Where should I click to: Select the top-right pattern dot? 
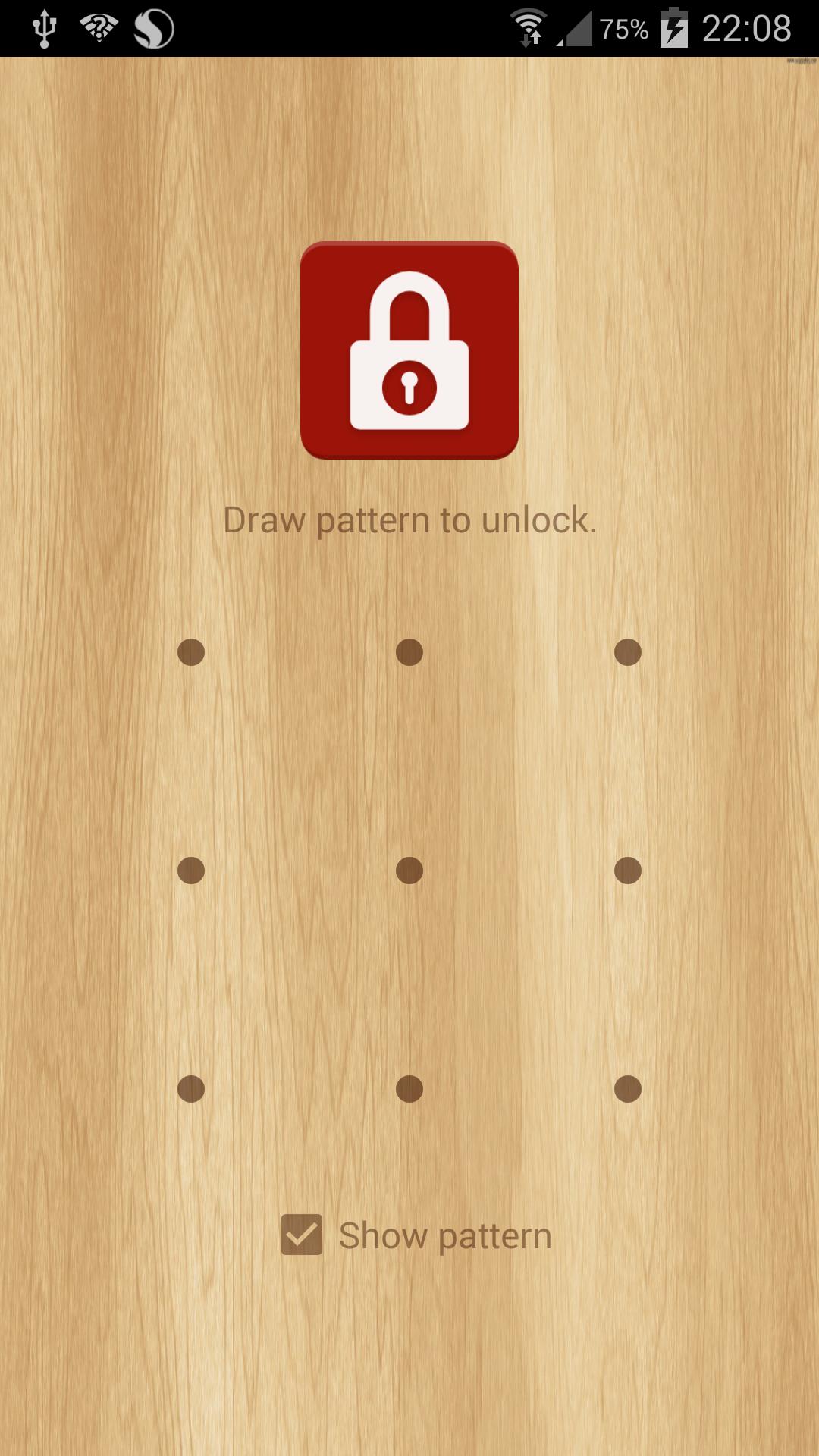tap(626, 651)
